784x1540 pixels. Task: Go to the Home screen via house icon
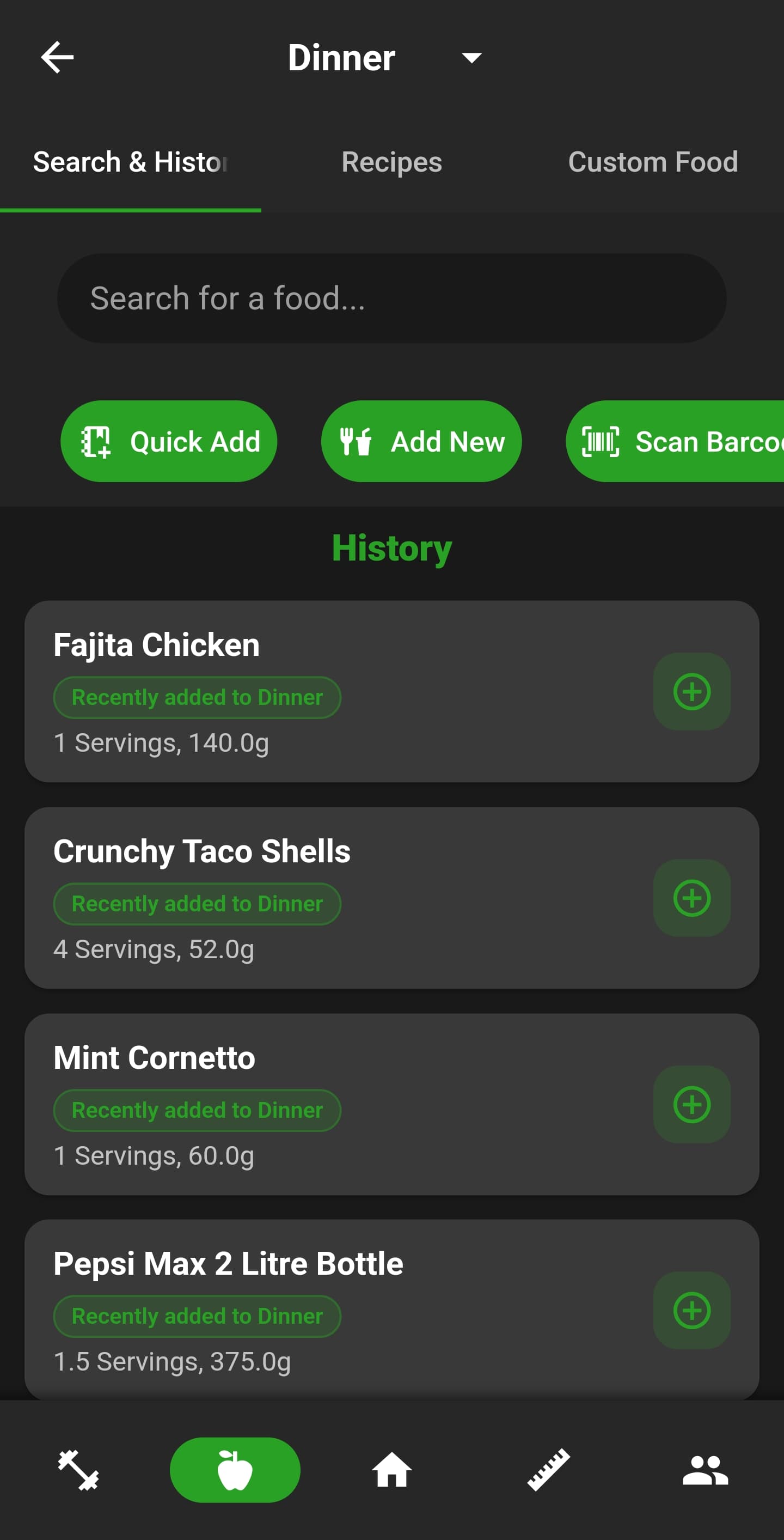click(392, 1470)
